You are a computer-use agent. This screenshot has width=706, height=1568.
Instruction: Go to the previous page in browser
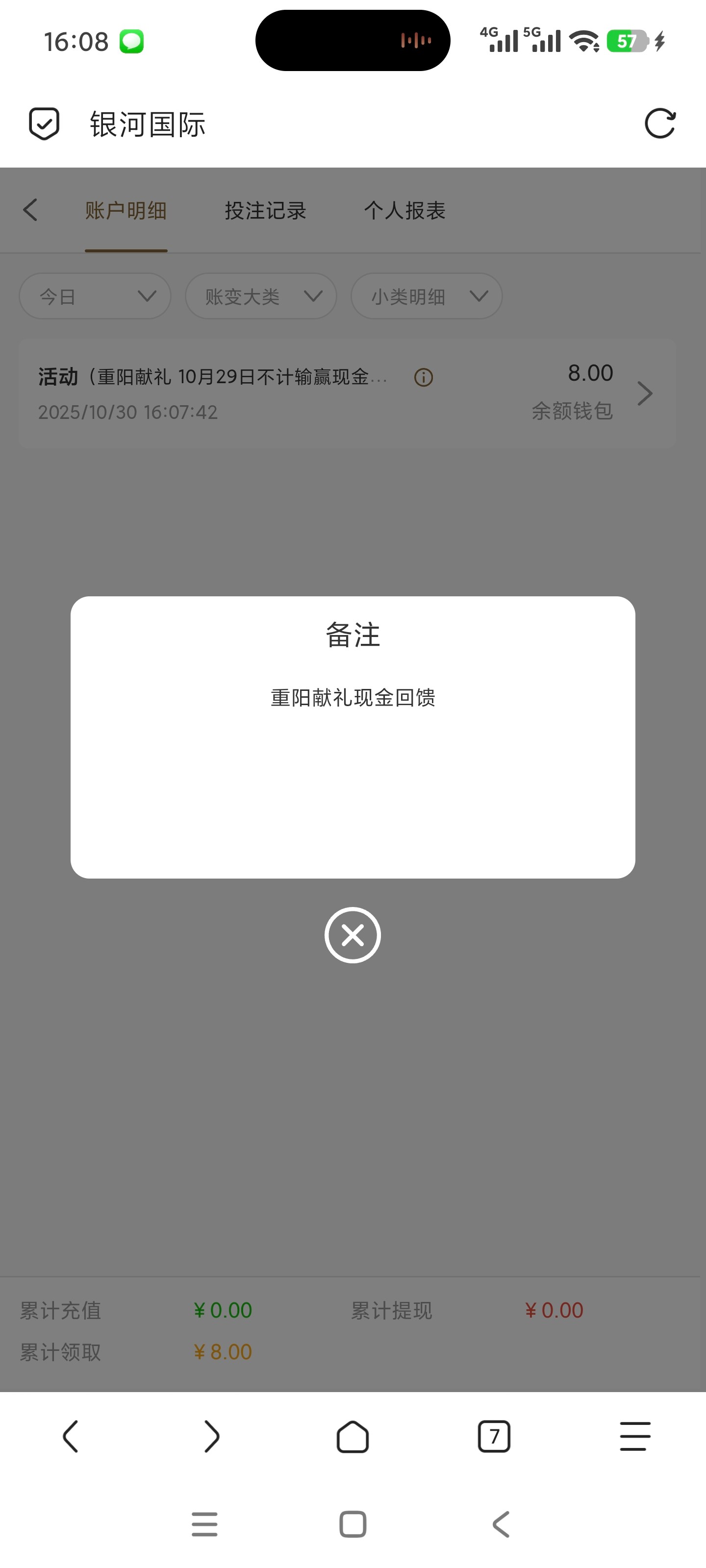71,1437
